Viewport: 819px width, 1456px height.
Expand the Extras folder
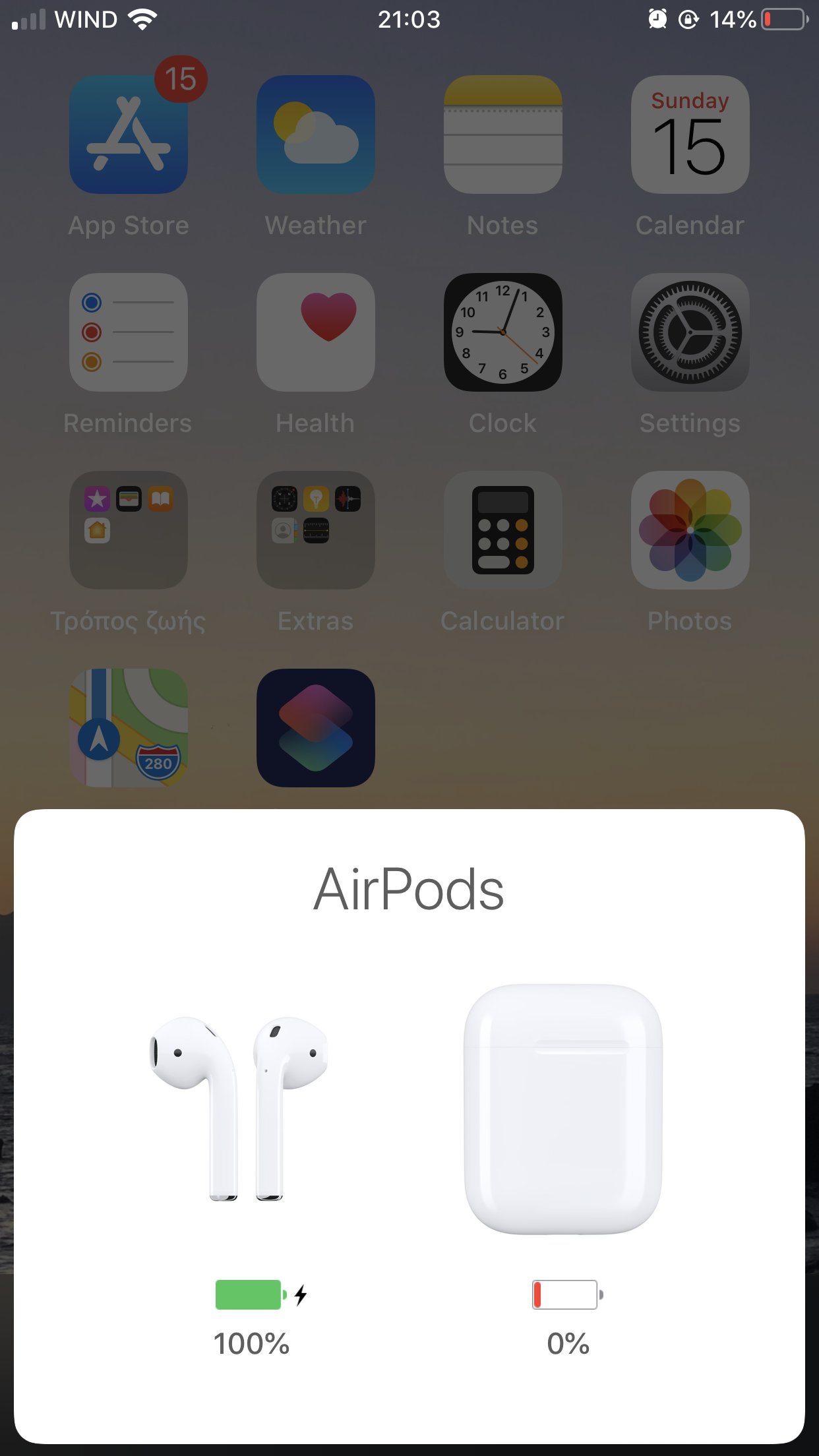(316, 530)
